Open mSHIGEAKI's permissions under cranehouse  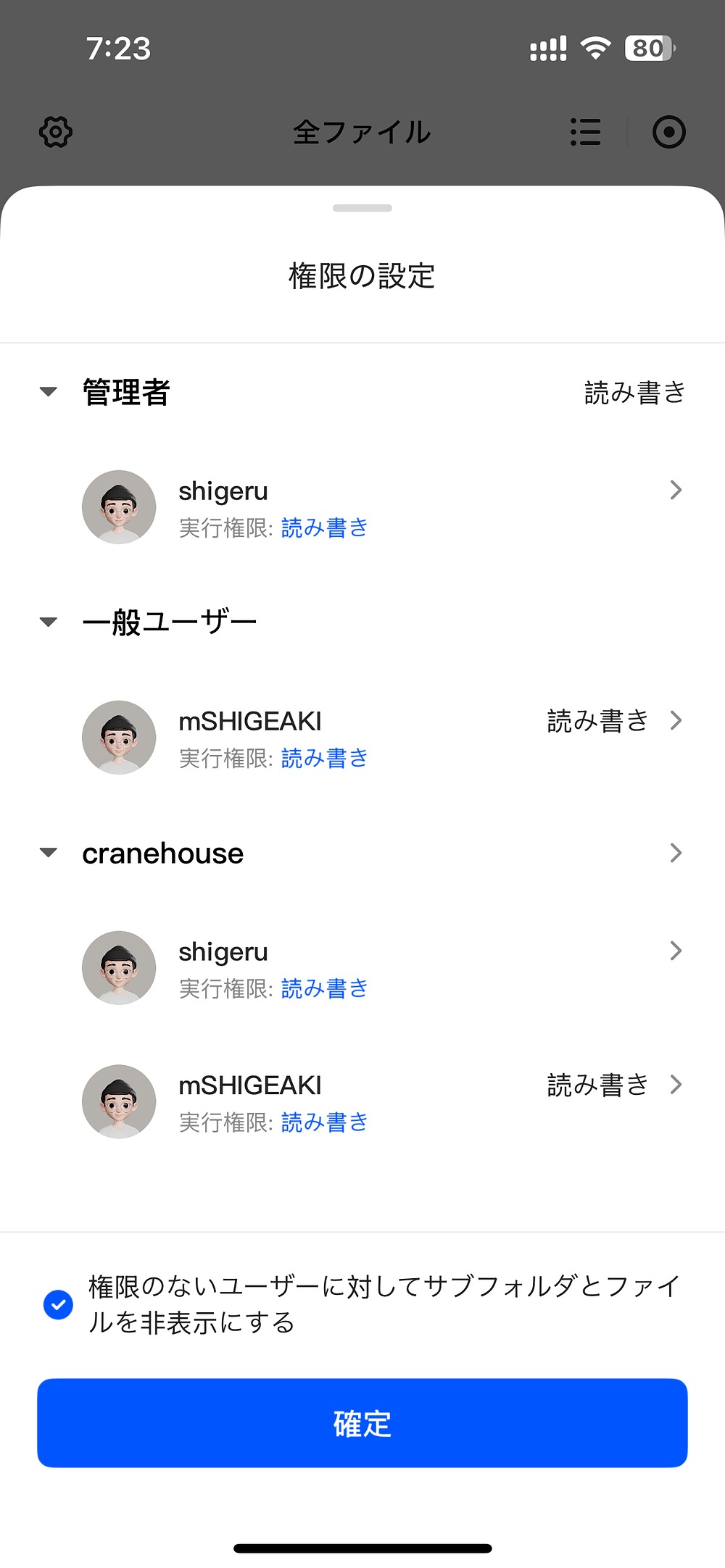coord(675,1085)
